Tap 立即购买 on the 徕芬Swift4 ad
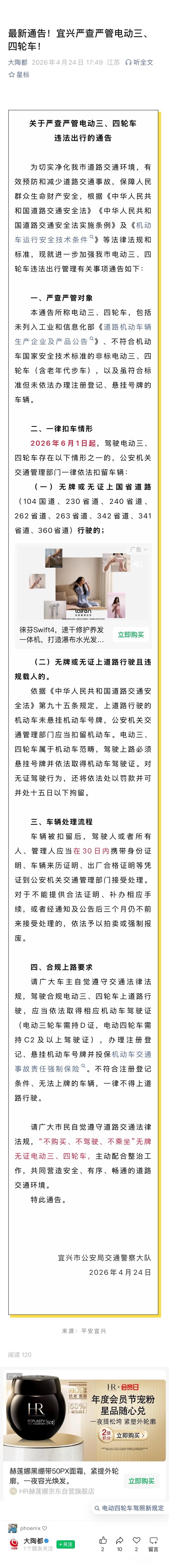The width and height of the screenshot is (169, 1568). (x=130, y=634)
